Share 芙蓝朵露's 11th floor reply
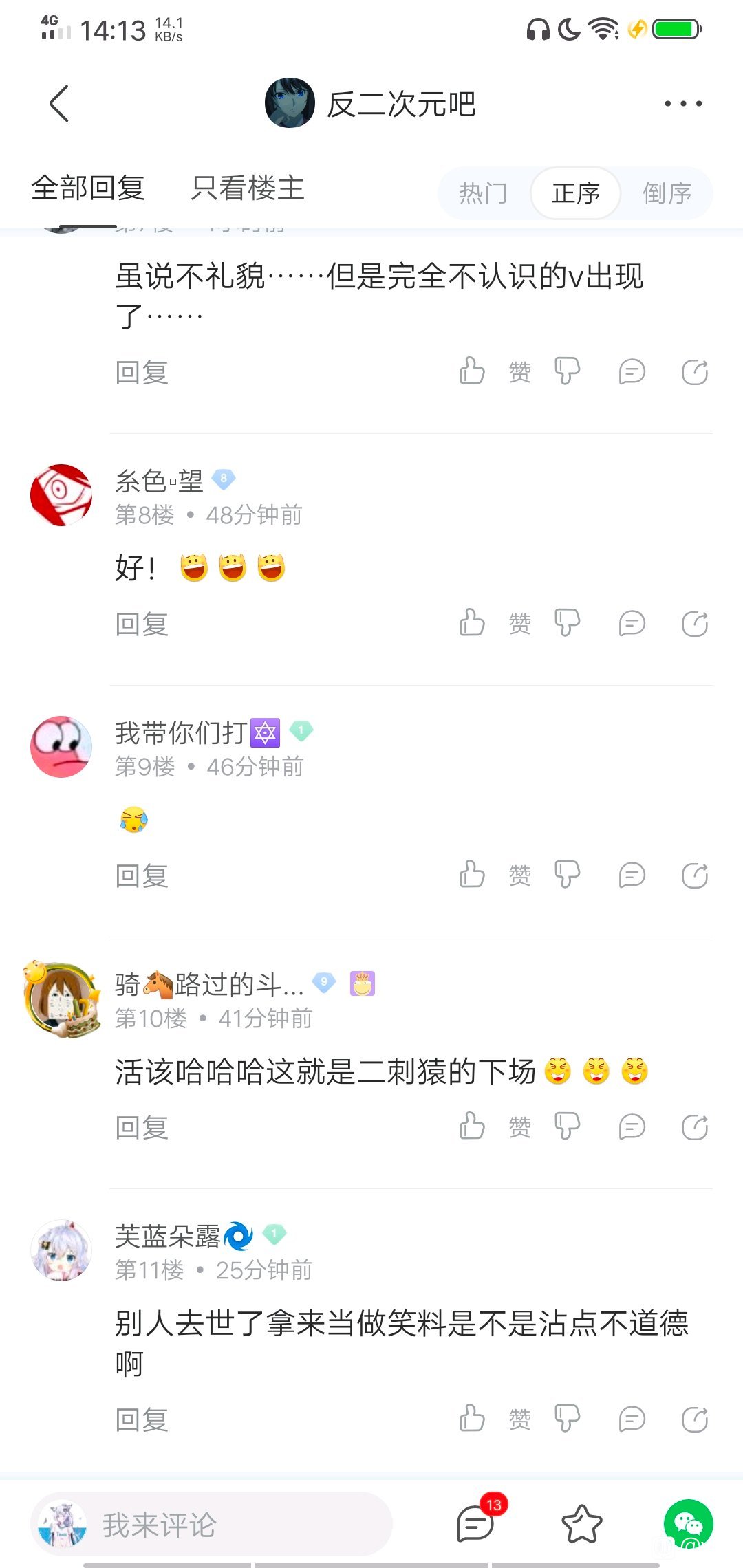743x1568 pixels. 695,1419
